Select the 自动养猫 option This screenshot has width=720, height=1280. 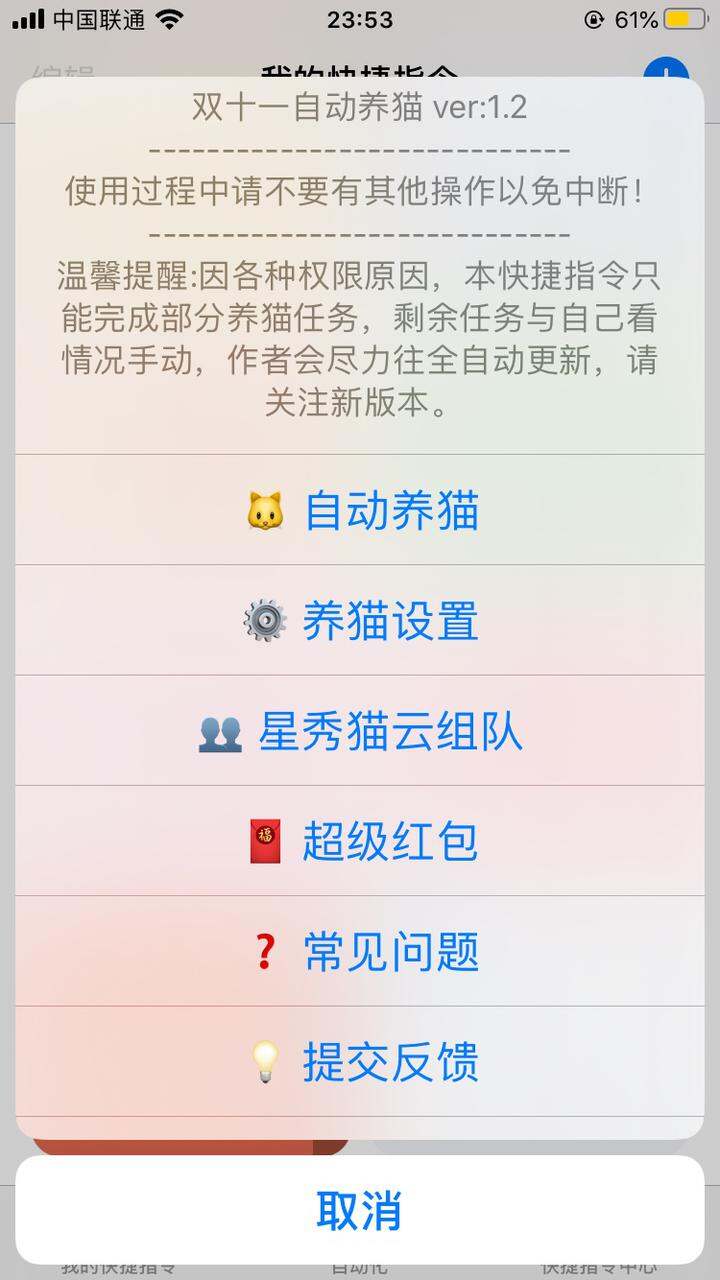tap(360, 510)
